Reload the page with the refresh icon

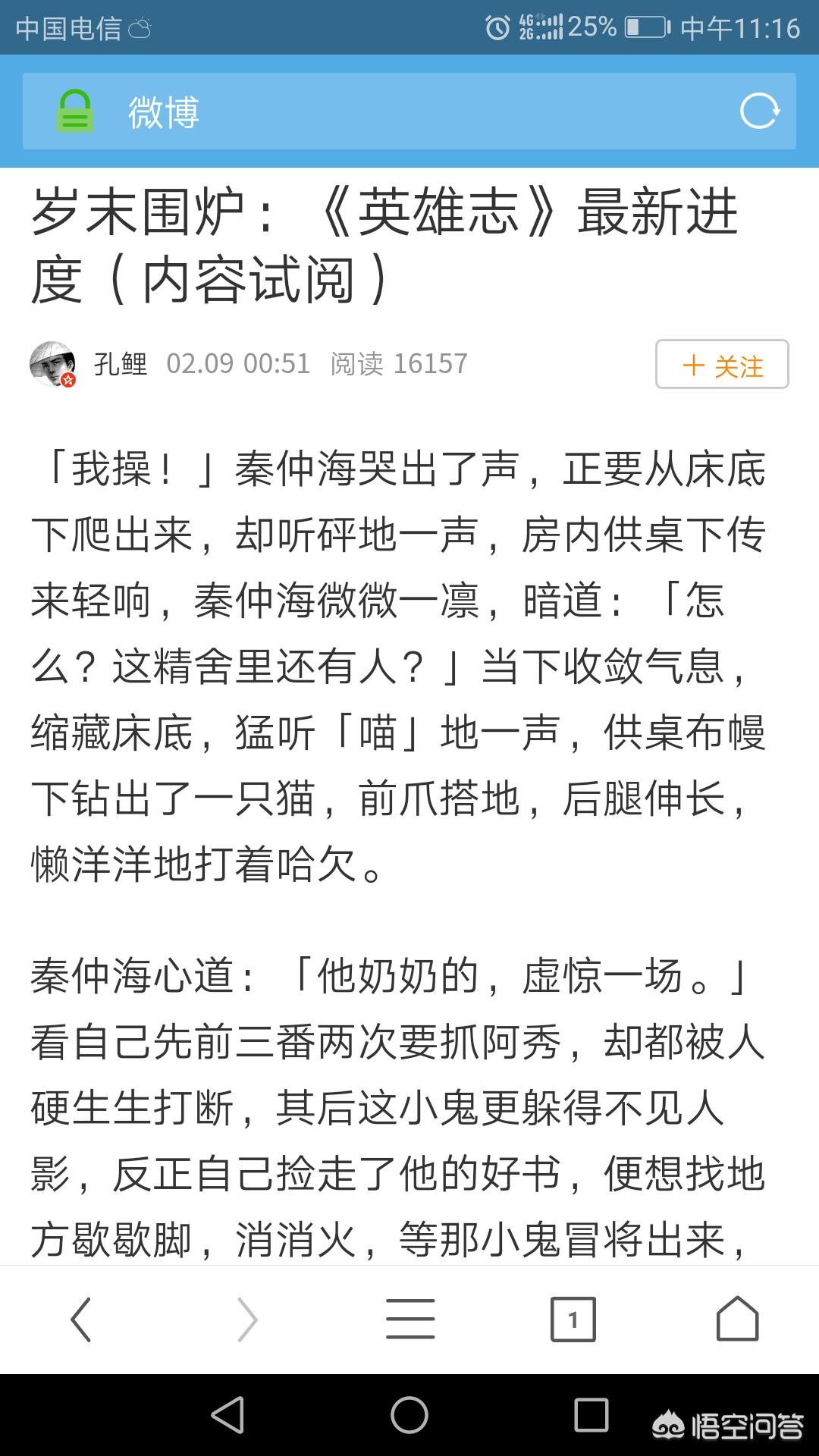tap(759, 111)
